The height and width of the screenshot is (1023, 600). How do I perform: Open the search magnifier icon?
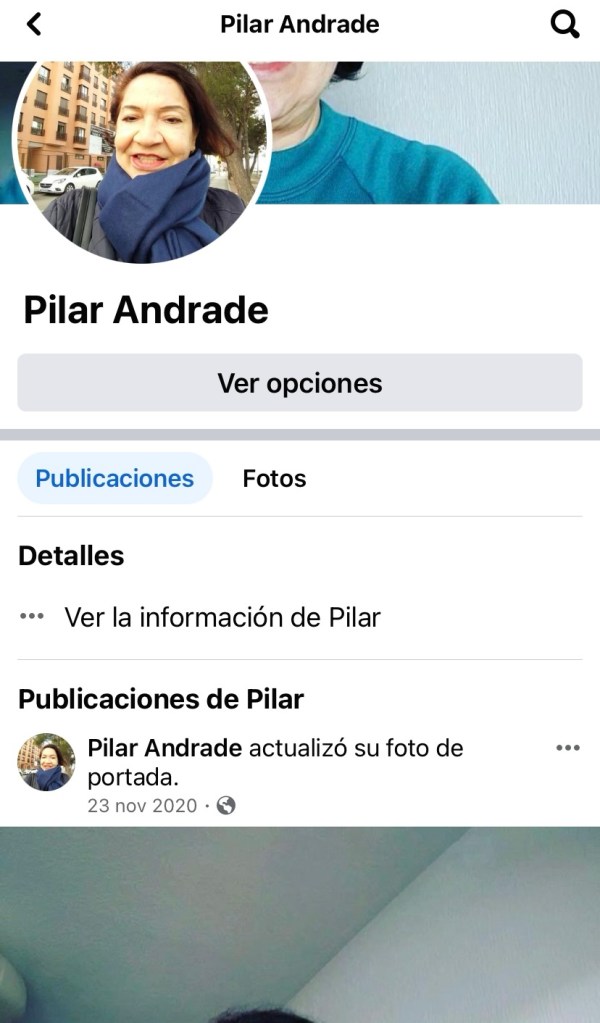pyautogui.click(x=565, y=25)
